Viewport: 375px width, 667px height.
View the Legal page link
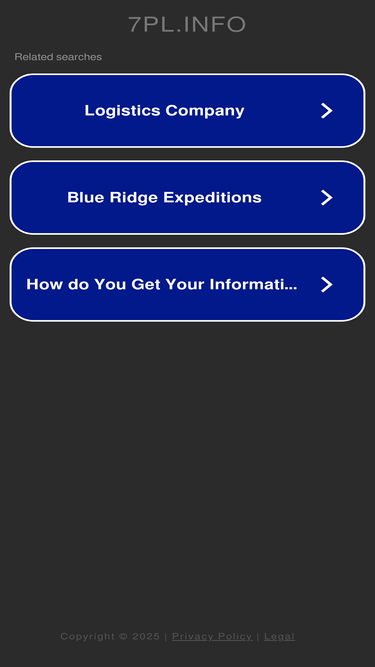[279, 636]
